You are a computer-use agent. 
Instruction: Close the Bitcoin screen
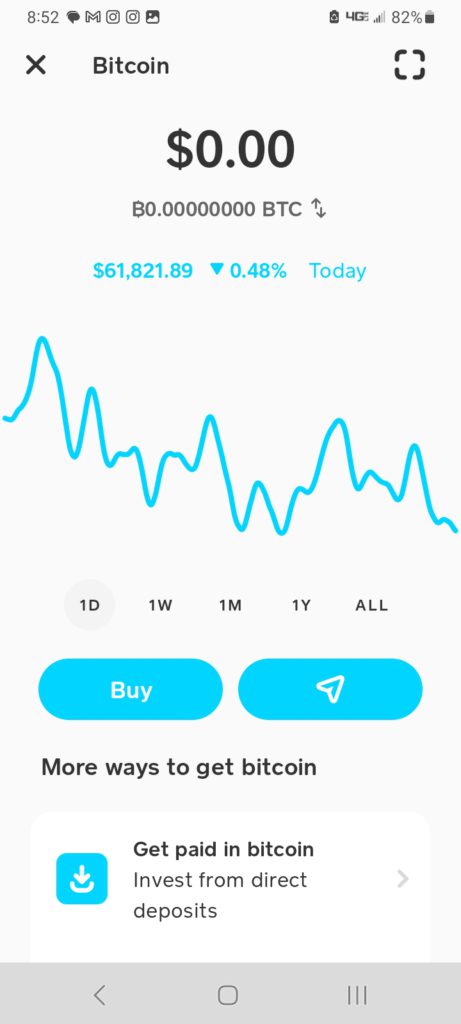(x=36, y=65)
